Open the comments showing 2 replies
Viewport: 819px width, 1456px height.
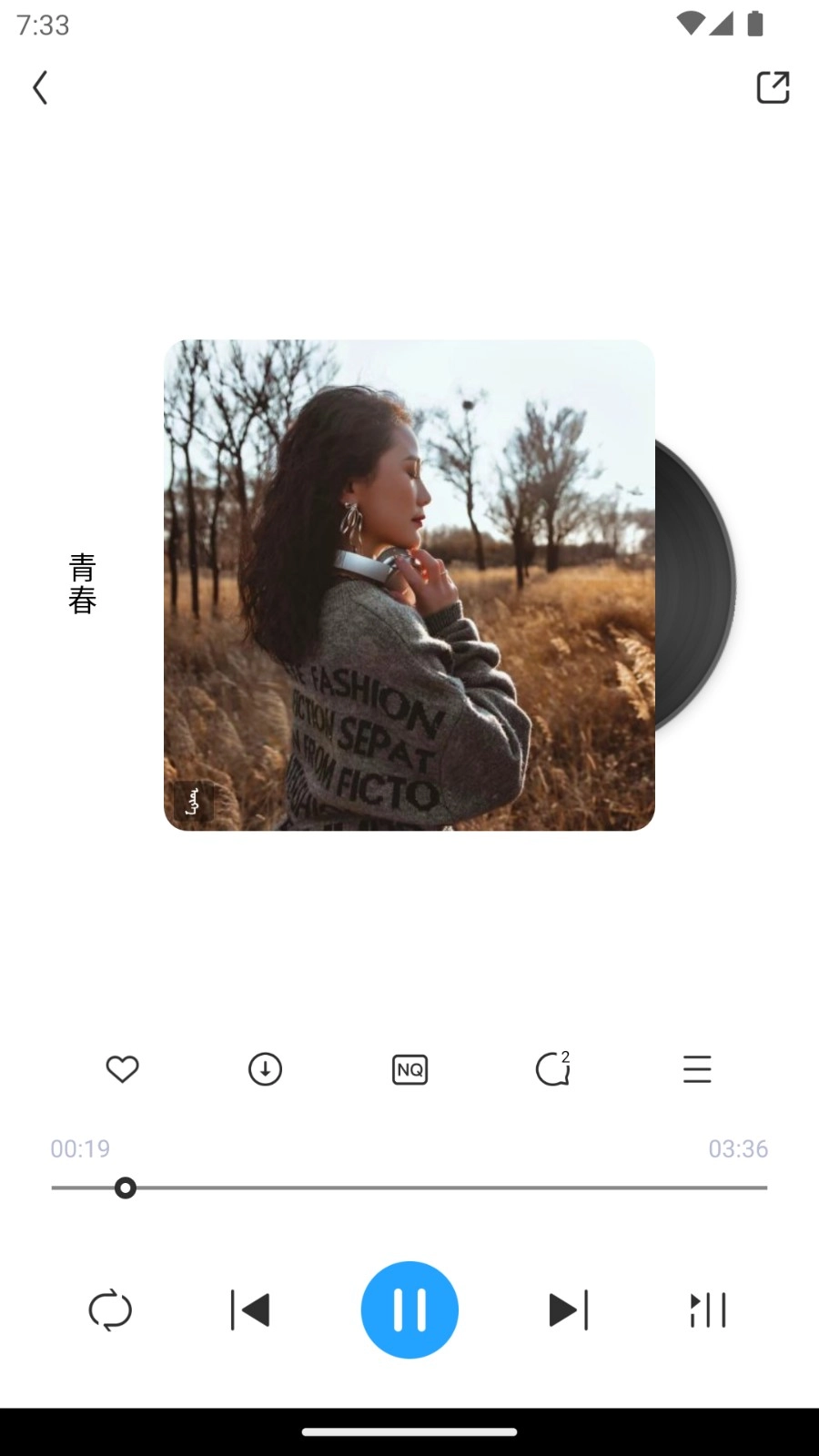coord(553,1069)
